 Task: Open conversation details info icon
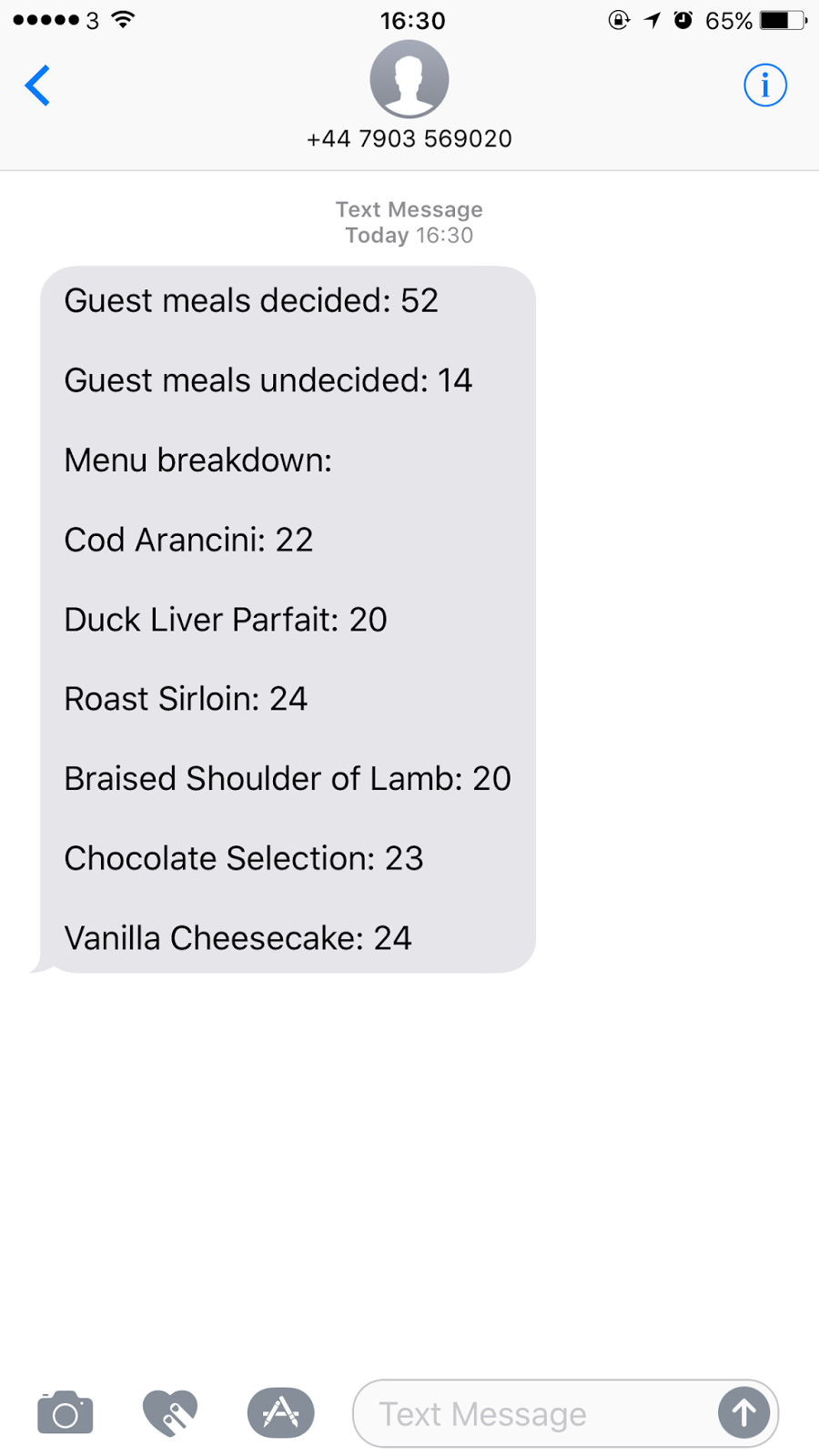764,86
